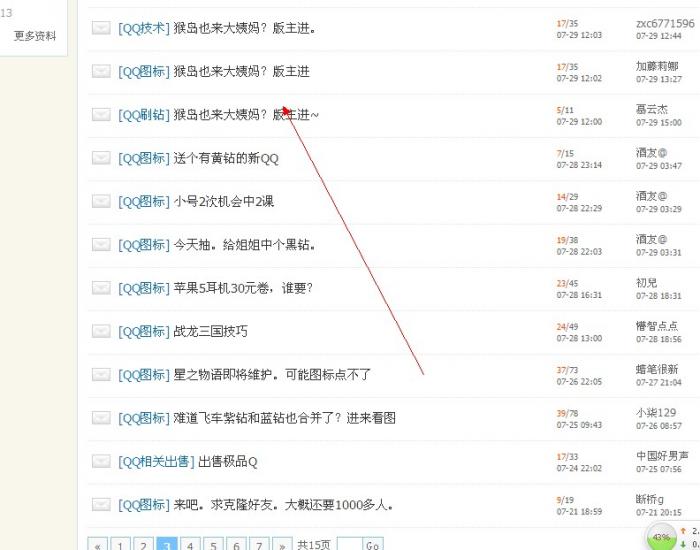Screen dimensions: 700x550
Task: View profile of user 加藤莉娜
Action: tap(657, 66)
